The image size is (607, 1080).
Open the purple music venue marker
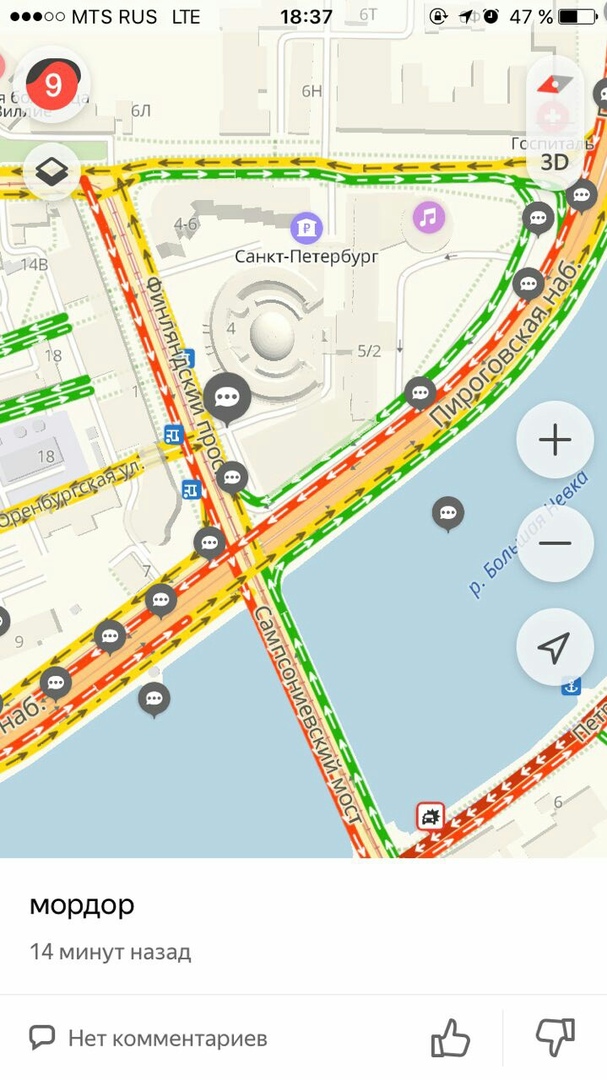429,217
